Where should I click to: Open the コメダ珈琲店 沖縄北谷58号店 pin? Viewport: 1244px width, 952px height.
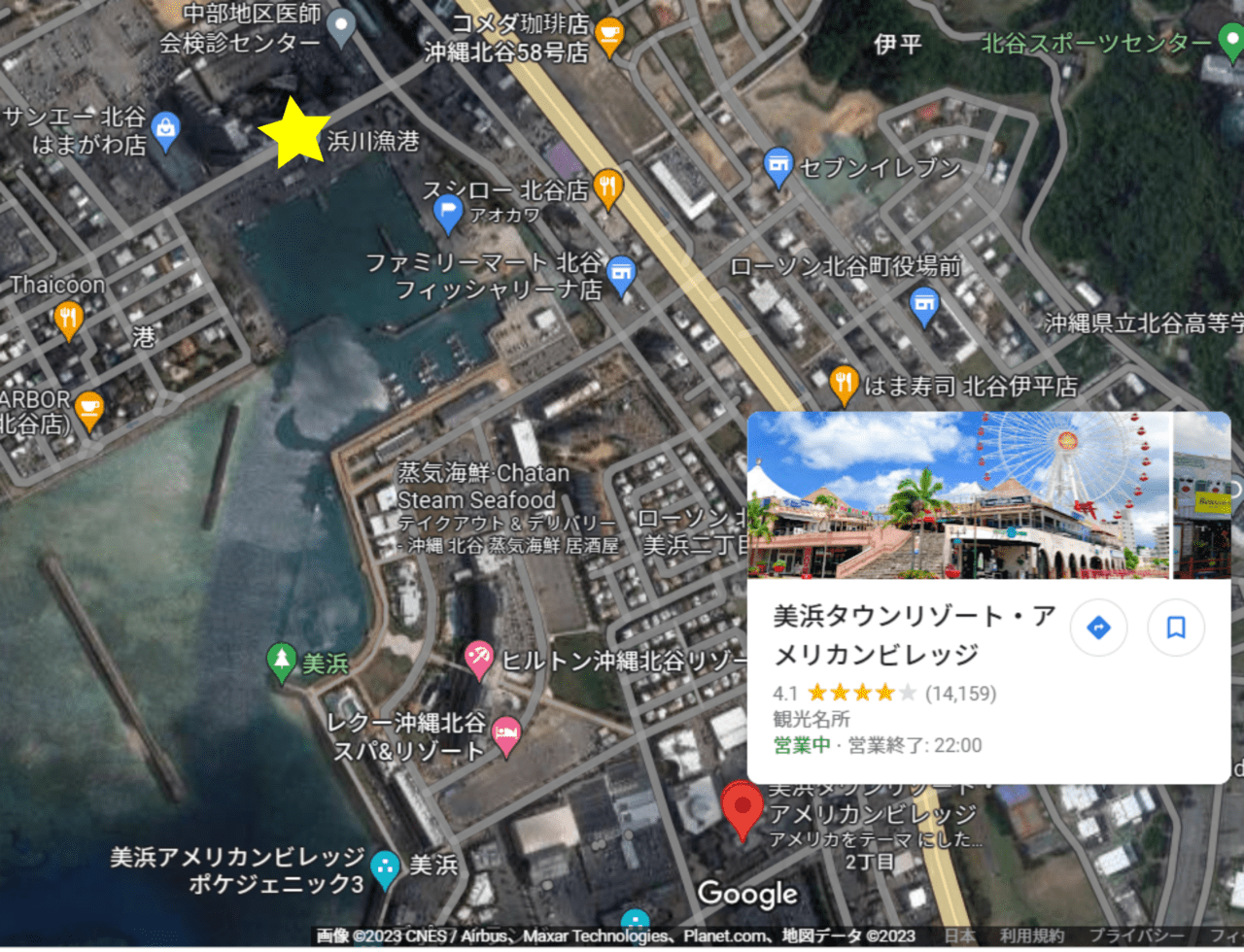point(609,36)
